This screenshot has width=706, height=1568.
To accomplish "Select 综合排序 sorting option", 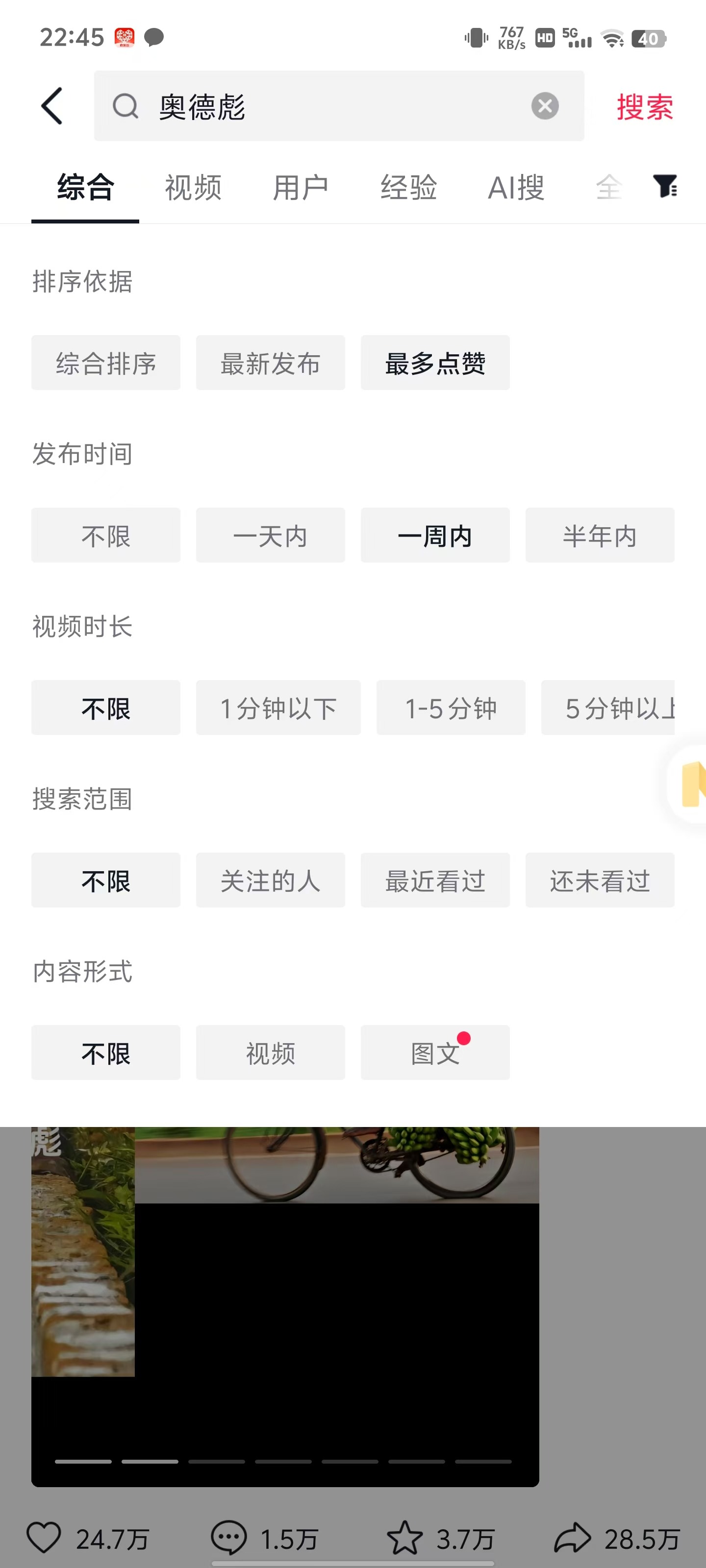I will 105,363.
